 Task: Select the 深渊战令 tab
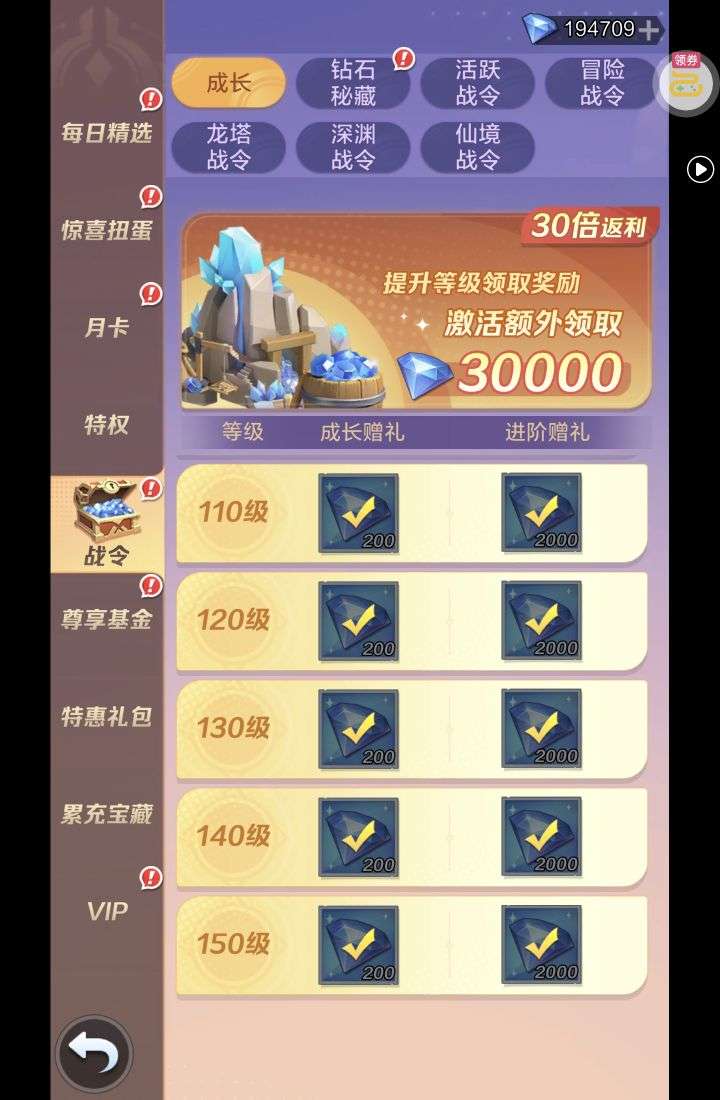pyautogui.click(x=353, y=147)
